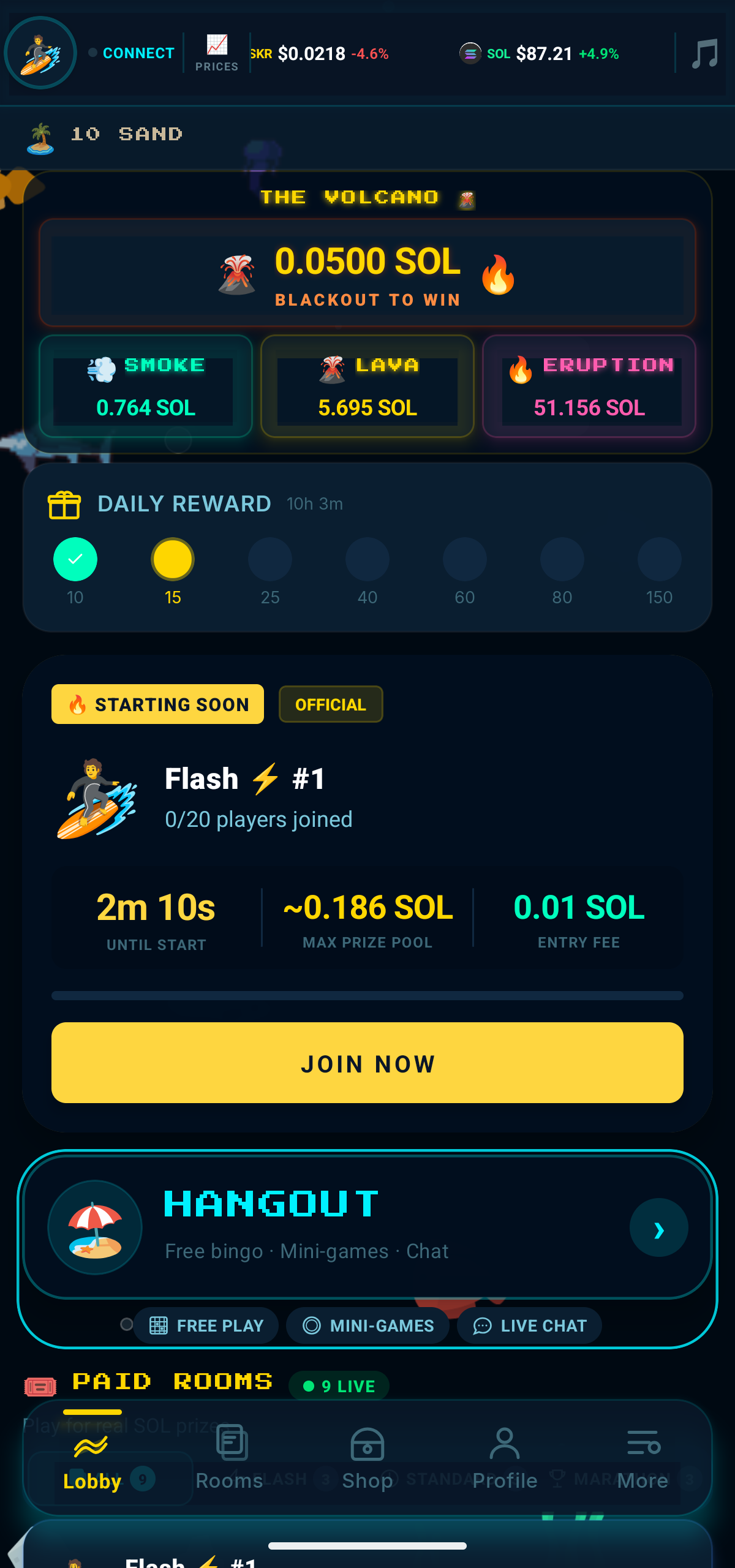Select the 150 milestone on the reward track
Image resolution: width=735 pixels, height=1568 pixels.
click(x=659, y=559)
